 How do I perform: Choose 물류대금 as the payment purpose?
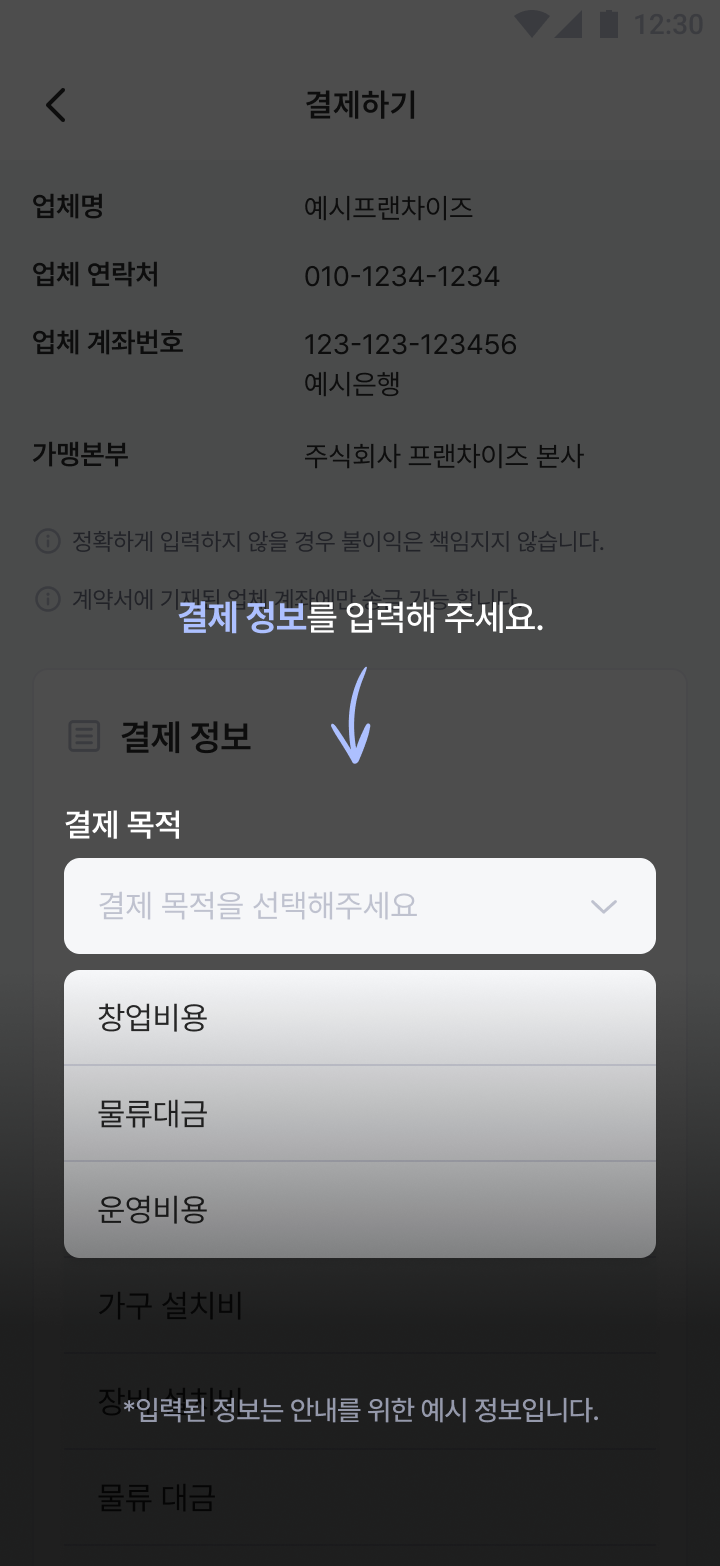coord(360,1114)
